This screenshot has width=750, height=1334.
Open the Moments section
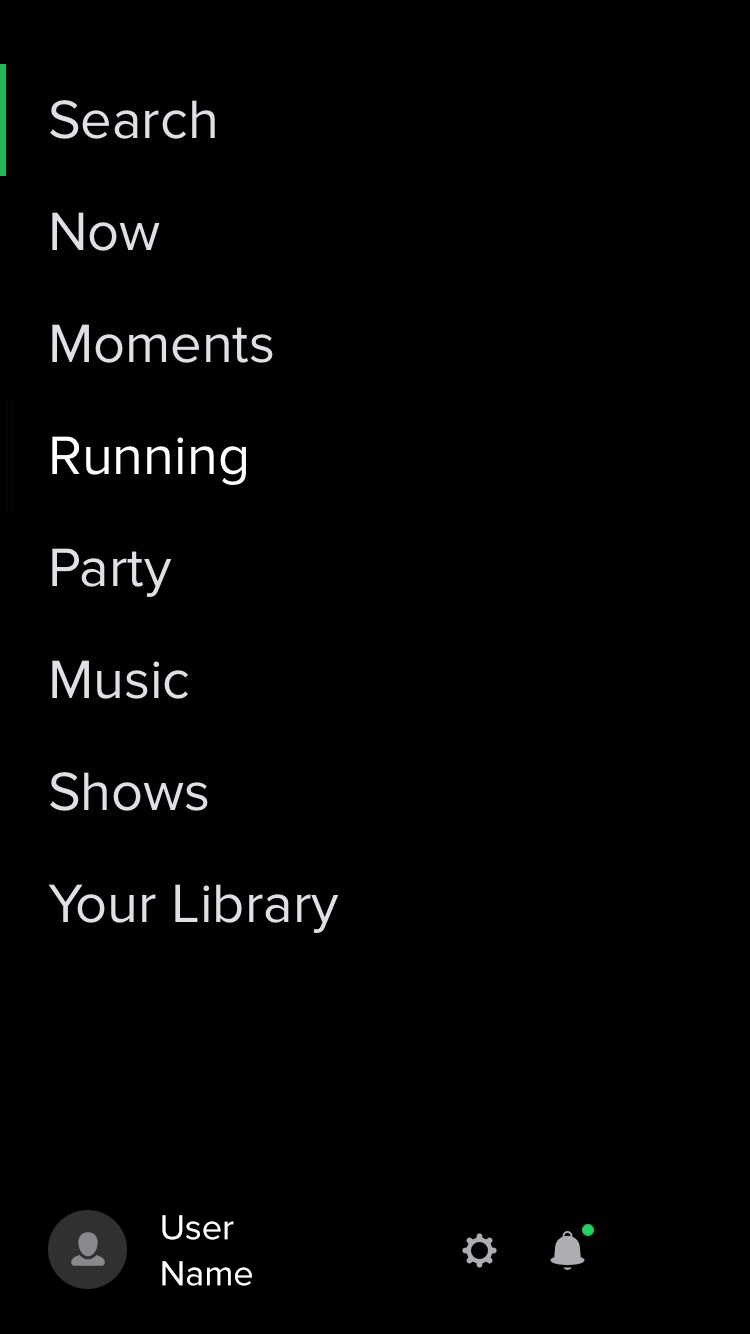tap(161, 345)
